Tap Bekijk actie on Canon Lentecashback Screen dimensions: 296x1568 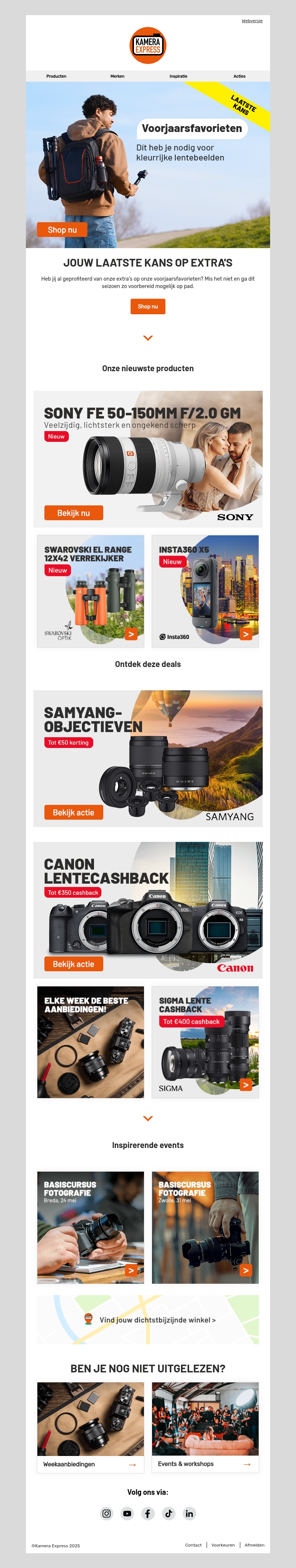(x=74, y=964)
